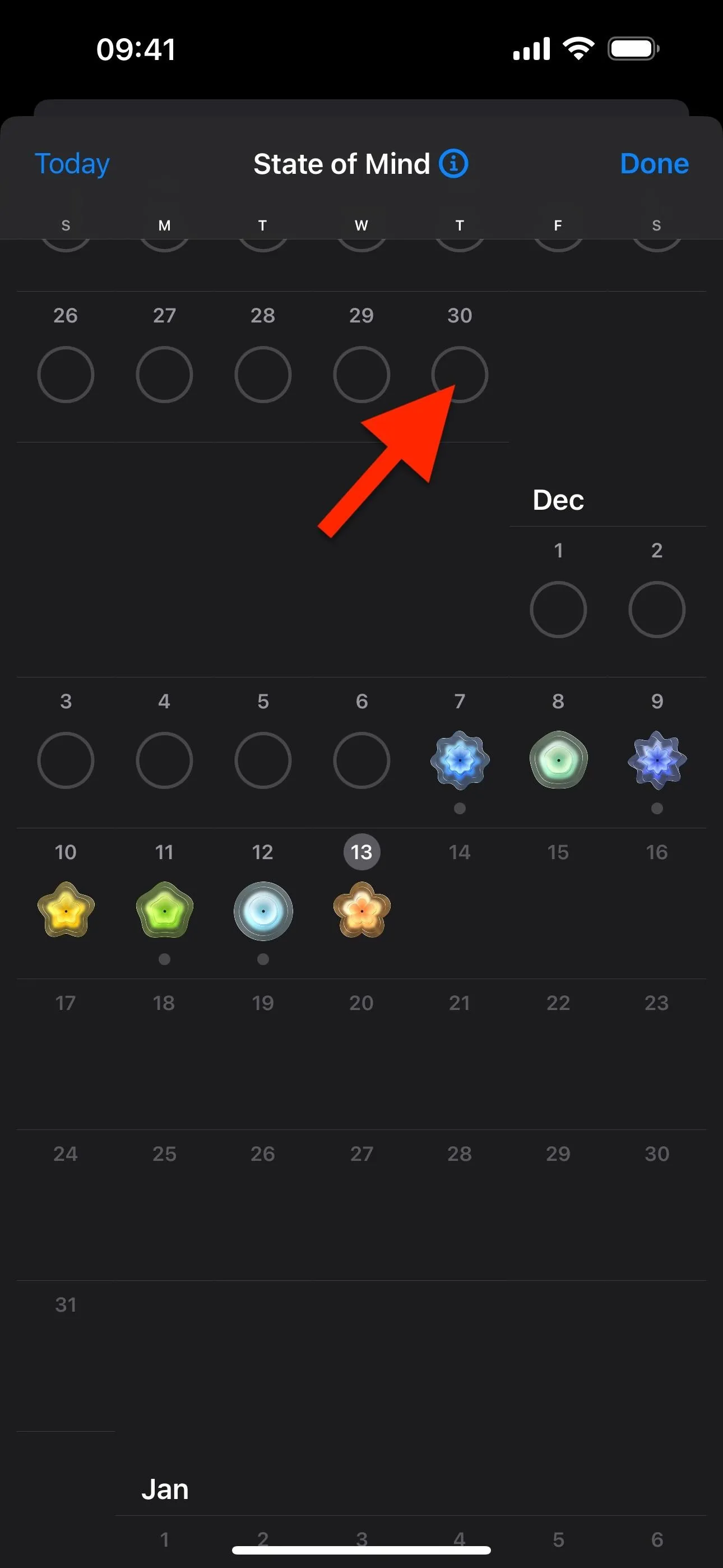Open the State of Mind info icon
The image size is (723, 1568).
click(x=453, y=164)
